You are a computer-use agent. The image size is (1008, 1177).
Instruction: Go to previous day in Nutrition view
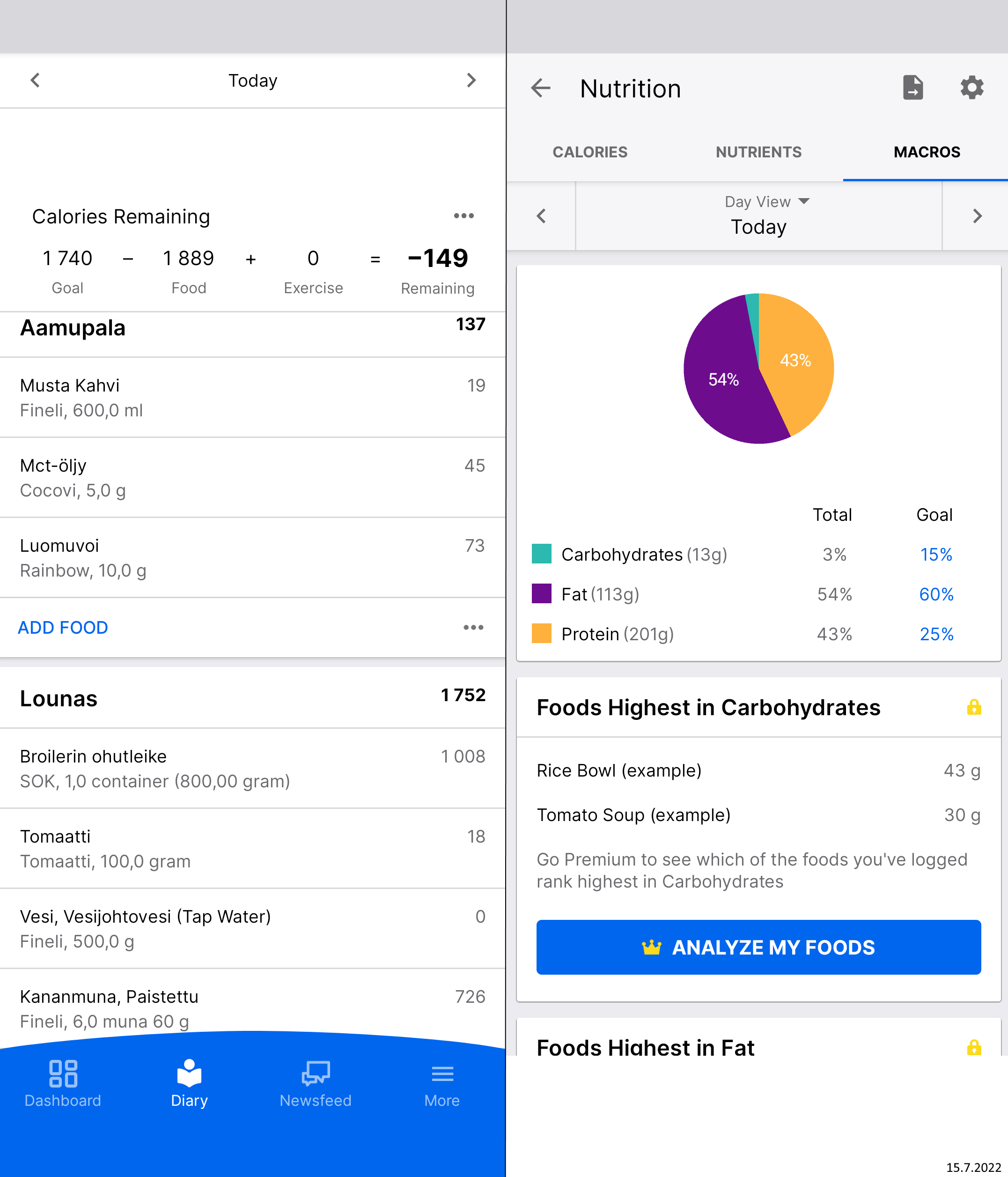[541, 216]
